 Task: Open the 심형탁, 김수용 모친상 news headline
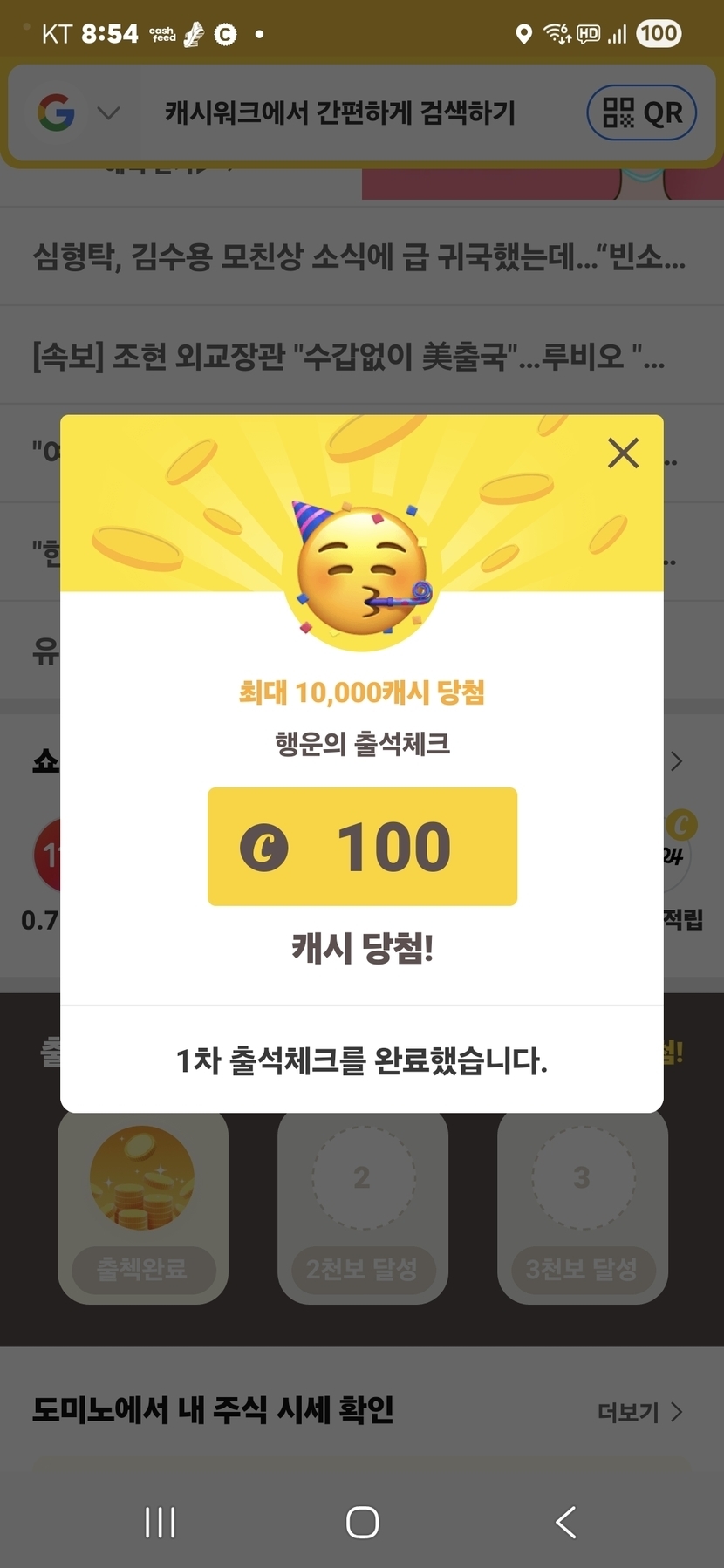click(x=359, y=256)
